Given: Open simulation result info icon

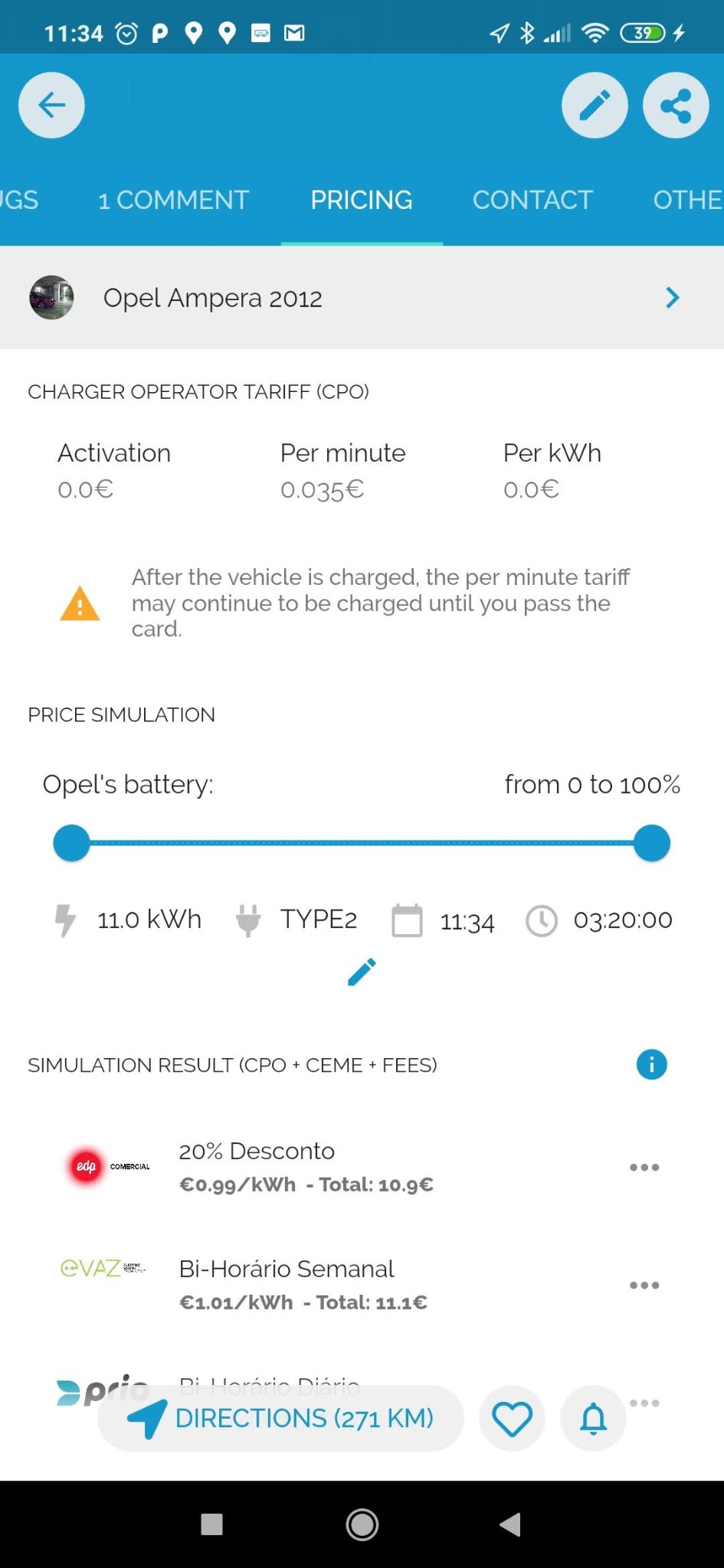Looking at the screenshot, I should [x=651, y=1064].
